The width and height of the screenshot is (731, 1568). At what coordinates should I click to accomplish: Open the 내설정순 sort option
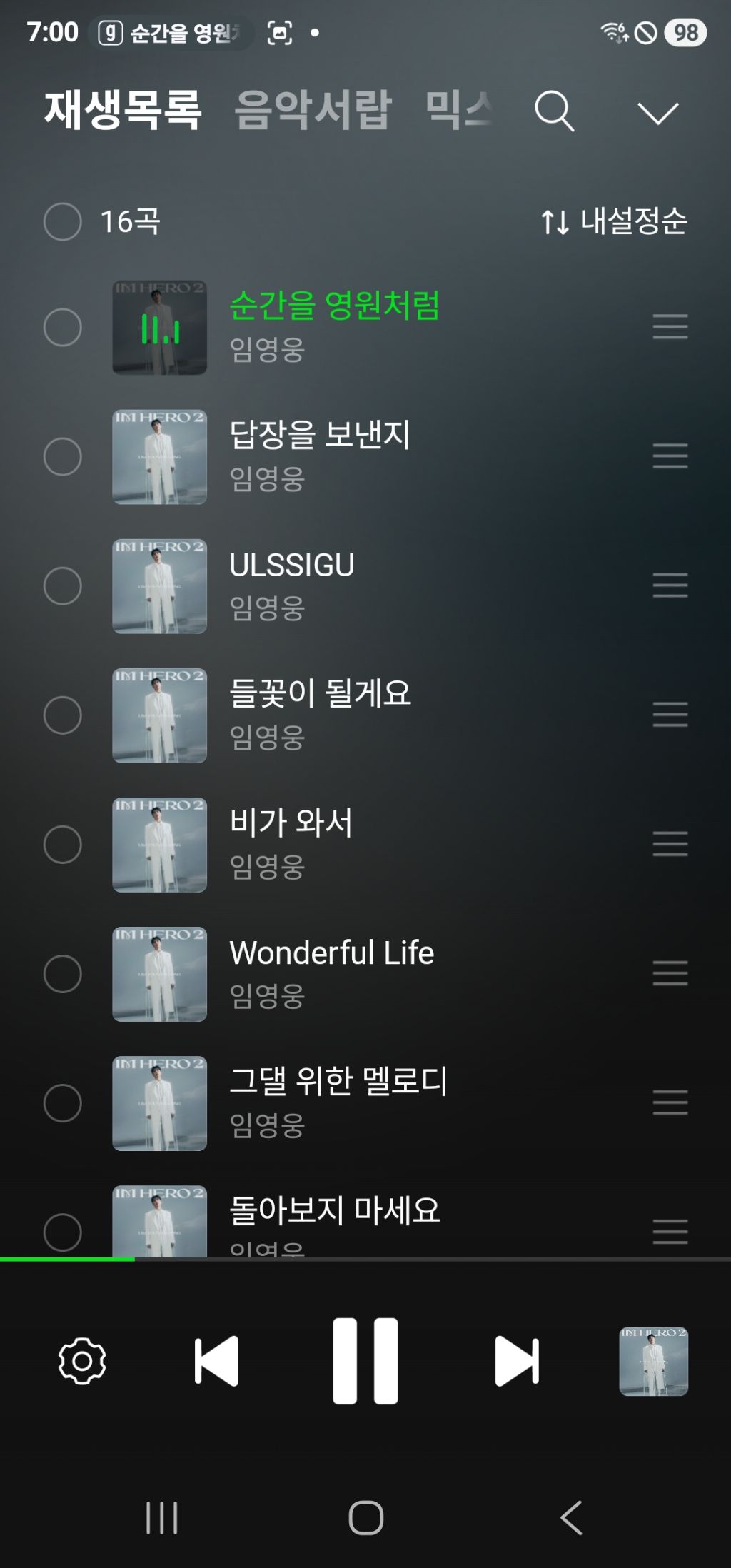click(614, 221)
